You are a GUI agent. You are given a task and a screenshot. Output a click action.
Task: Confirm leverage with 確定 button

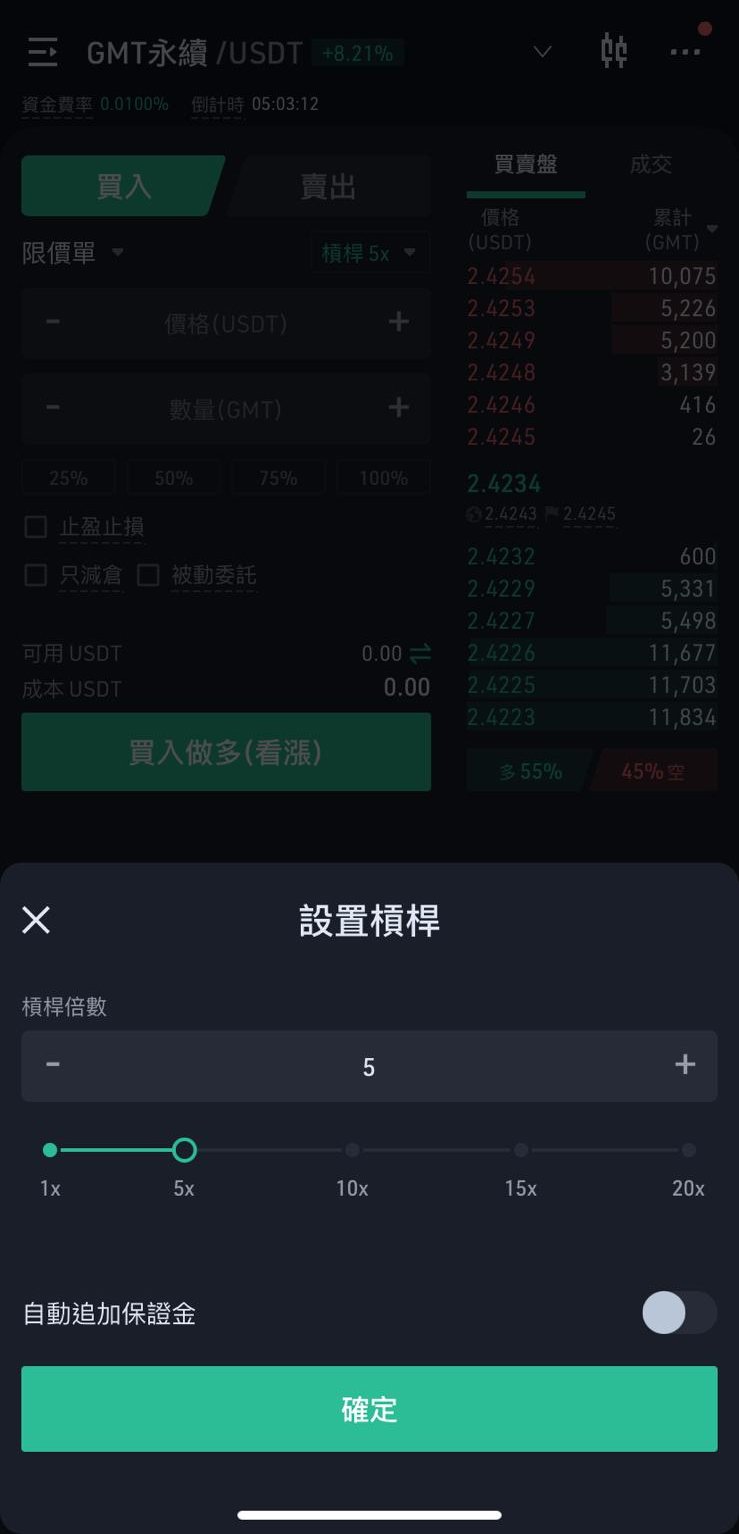[x=369, y=1409]
